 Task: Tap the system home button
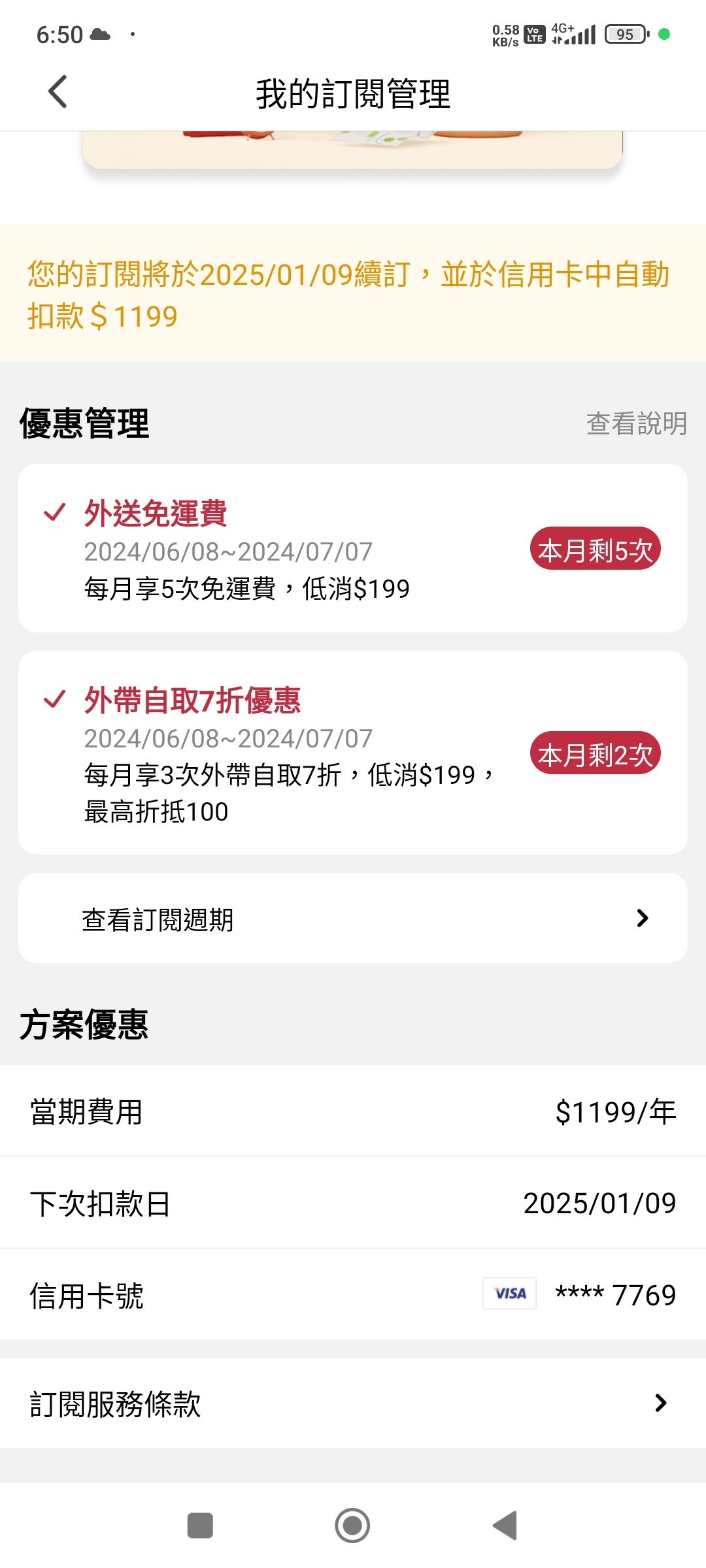tap(352, 1526)
